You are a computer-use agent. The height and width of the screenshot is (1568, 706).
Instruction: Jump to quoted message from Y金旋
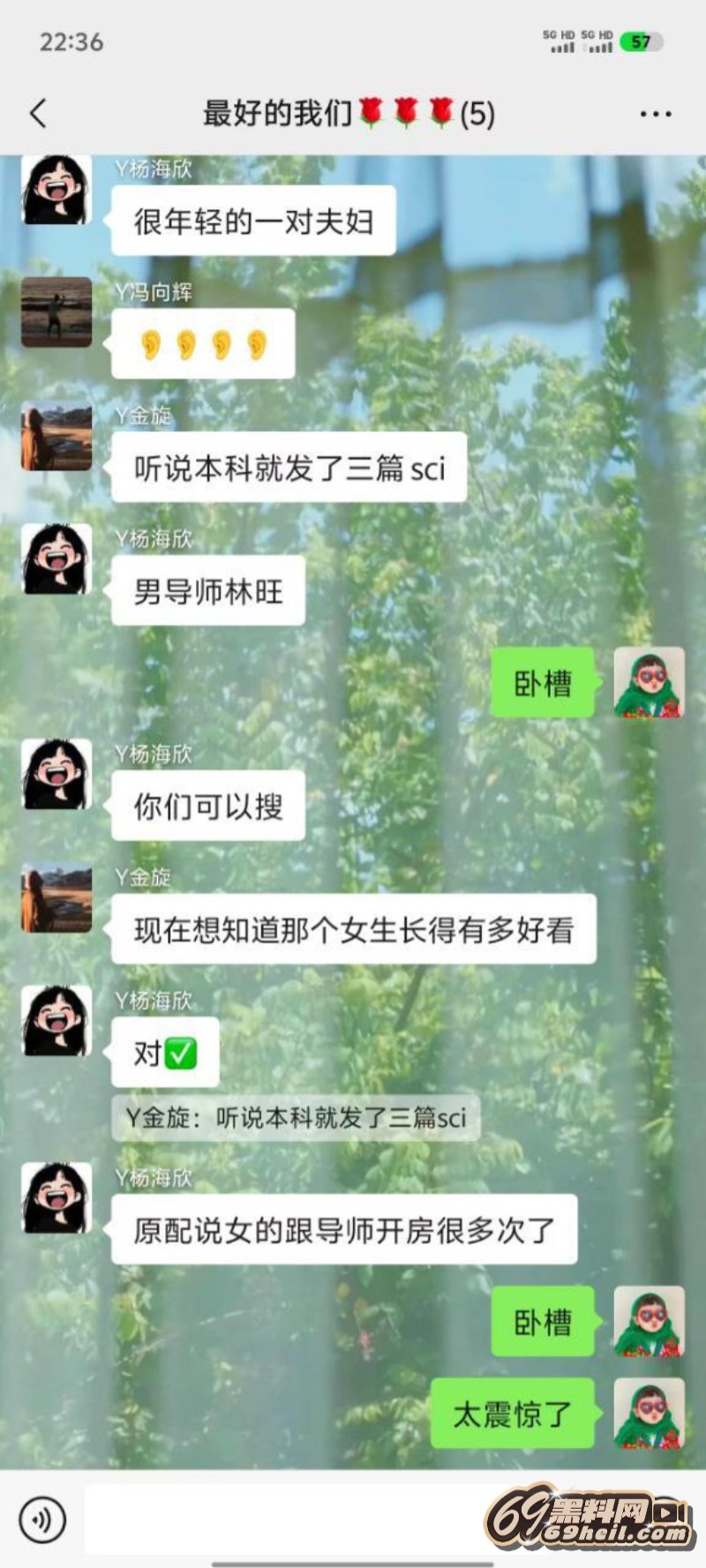click(296, 1118)
